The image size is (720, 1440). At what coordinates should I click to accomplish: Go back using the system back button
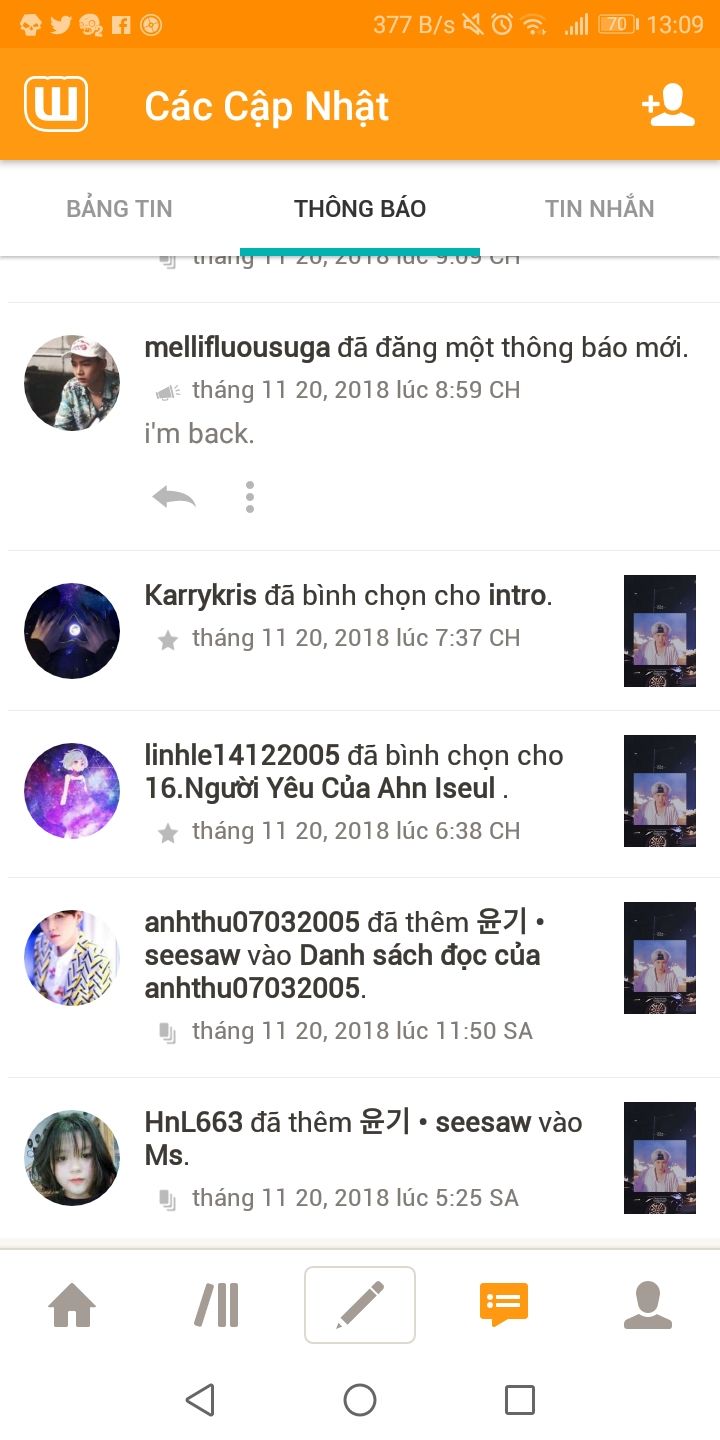click(x=200, y=1400)
